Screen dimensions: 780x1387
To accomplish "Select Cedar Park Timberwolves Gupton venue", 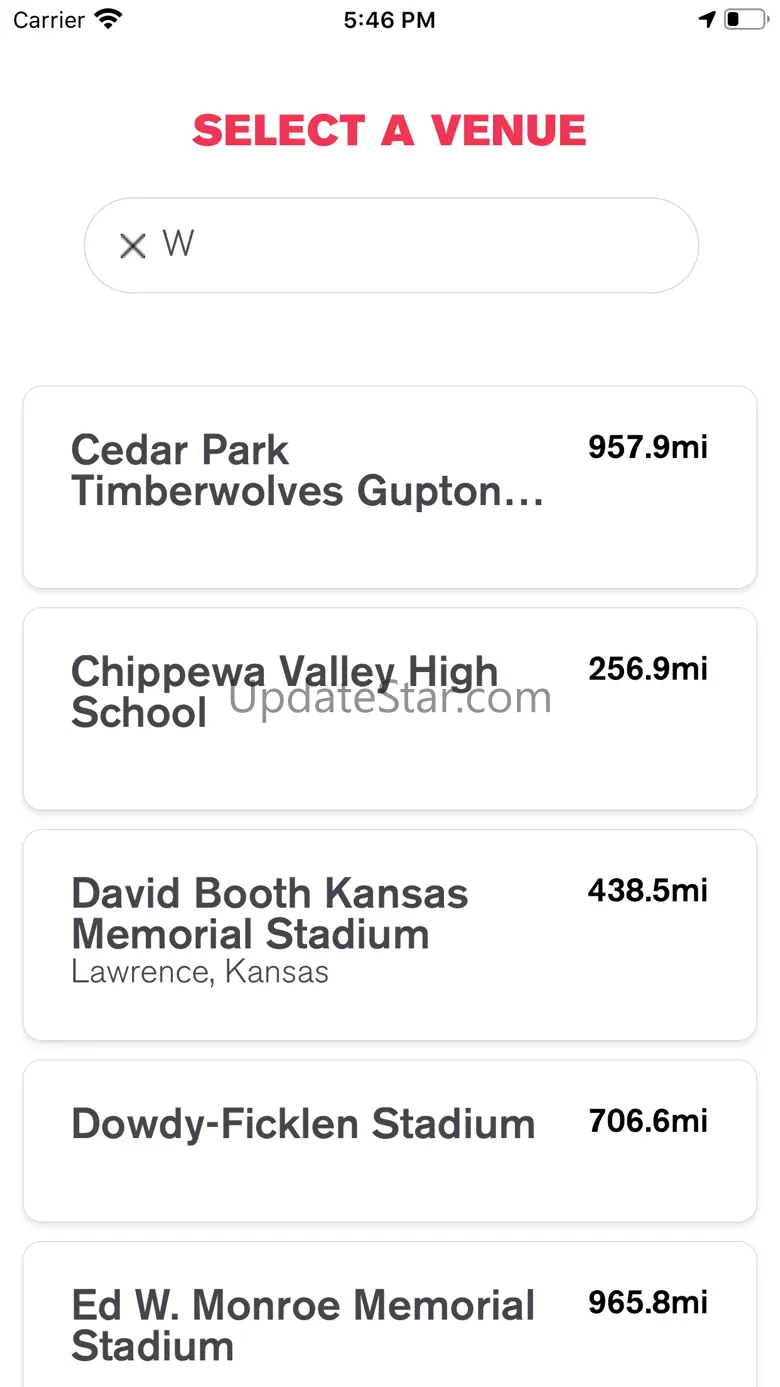I will [389, 487].
